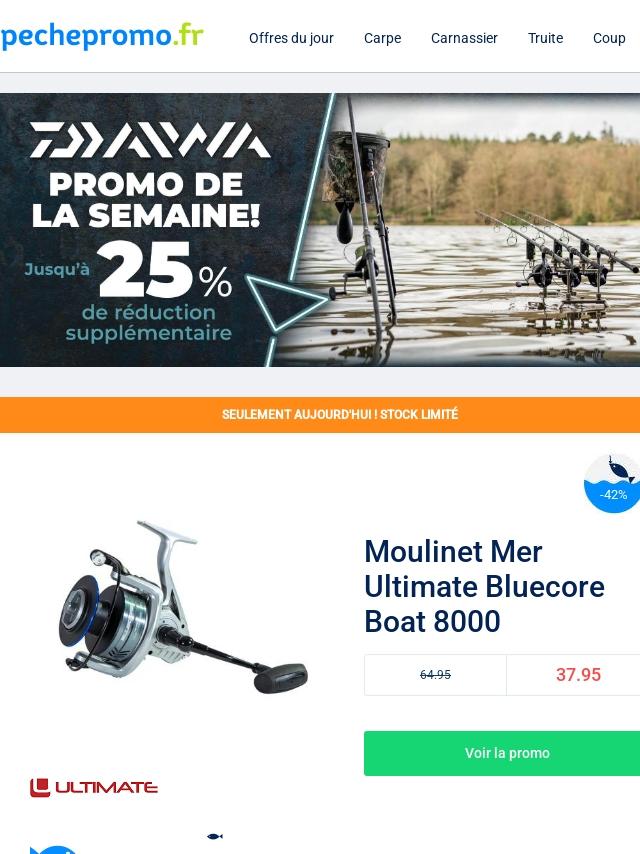The height and width of the screenshot is (854, 640).
Task: Open the Daiwa promo de la semaine banner
Action: point(320,230)
